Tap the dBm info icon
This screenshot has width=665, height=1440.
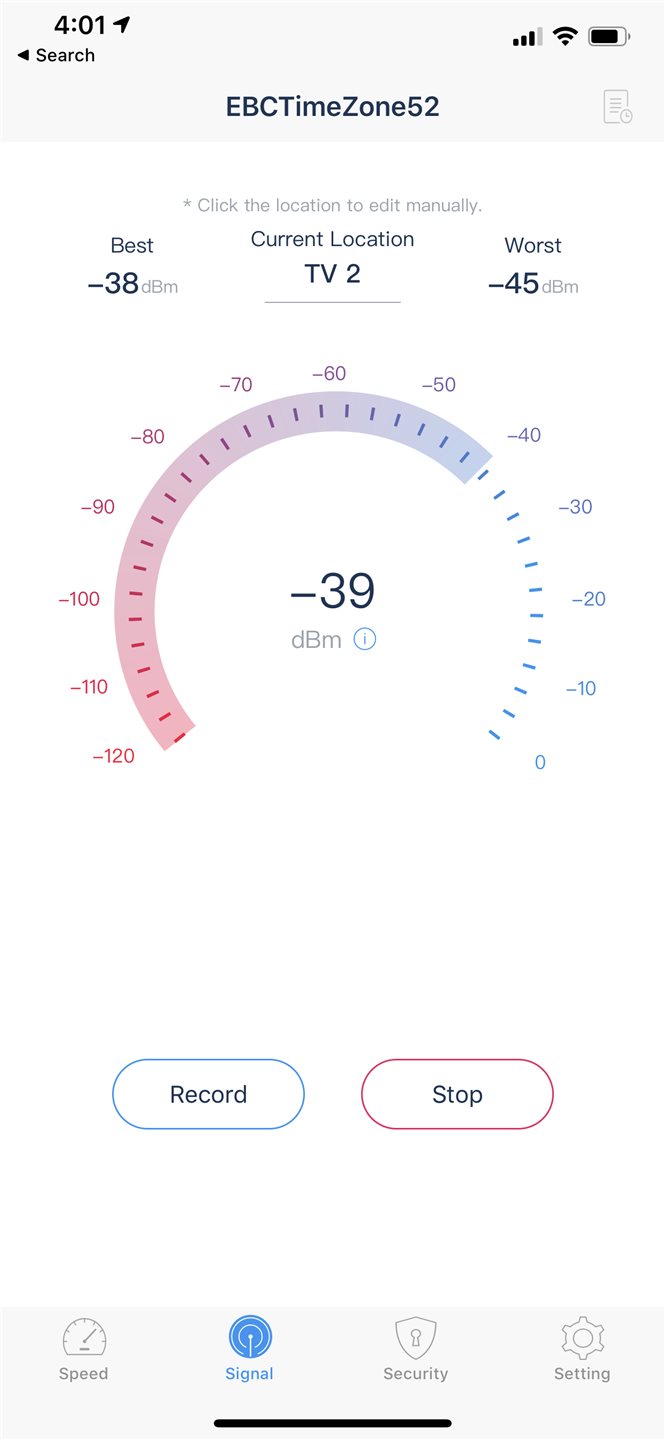365,639
